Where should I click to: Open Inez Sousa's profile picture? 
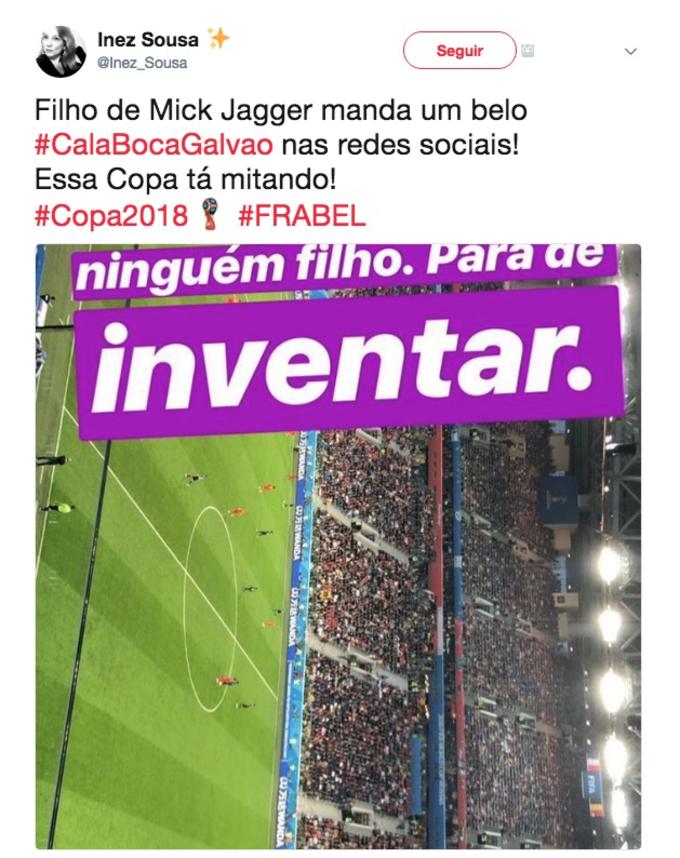61,52
